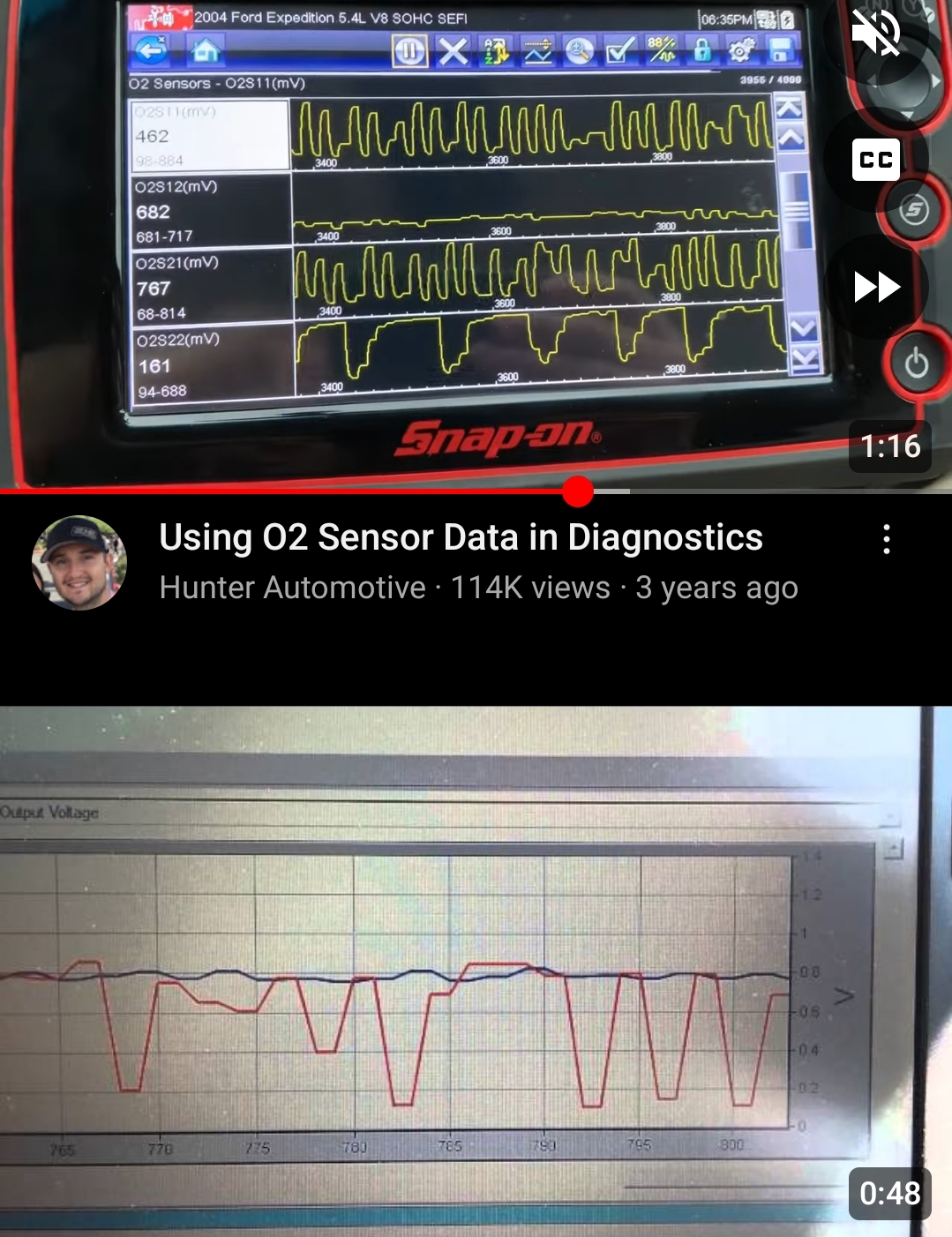Image resolution: width=952 pixels, height=1237 pixels.
Task: Unmute the playing video preview
Action: point(875,34)
